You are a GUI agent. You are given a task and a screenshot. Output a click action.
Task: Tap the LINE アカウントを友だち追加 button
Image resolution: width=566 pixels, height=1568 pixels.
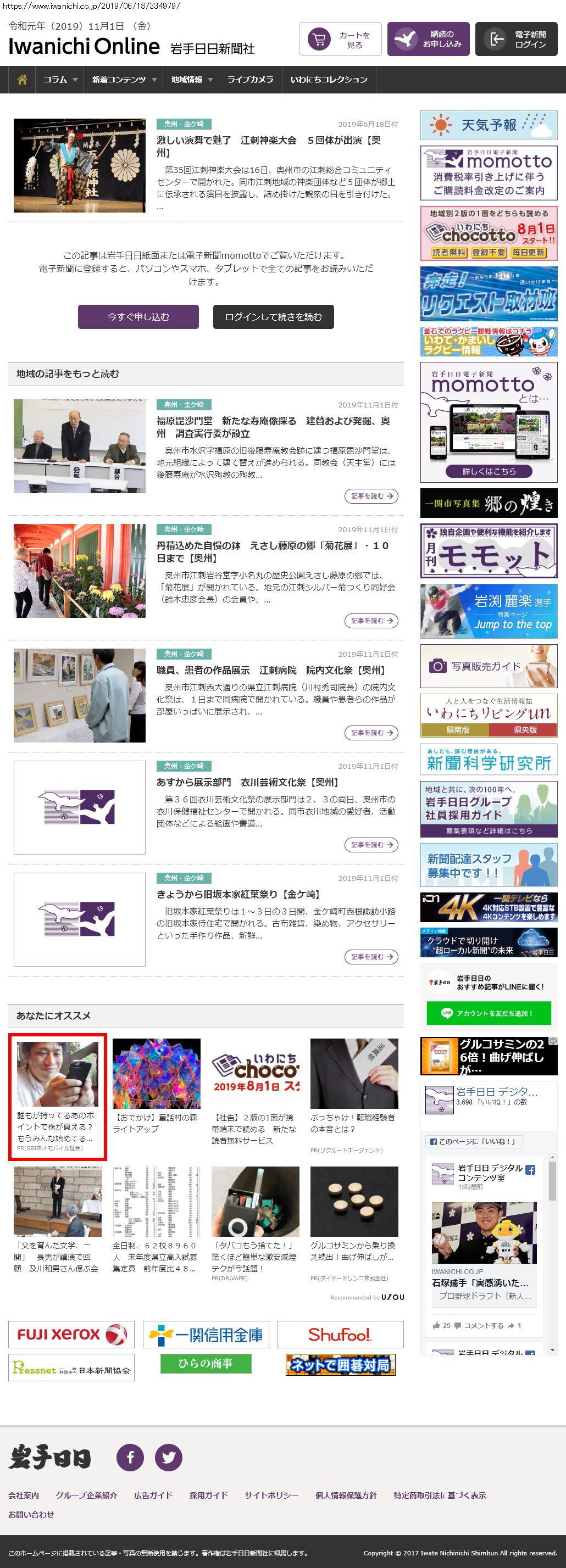[489, 1013]
